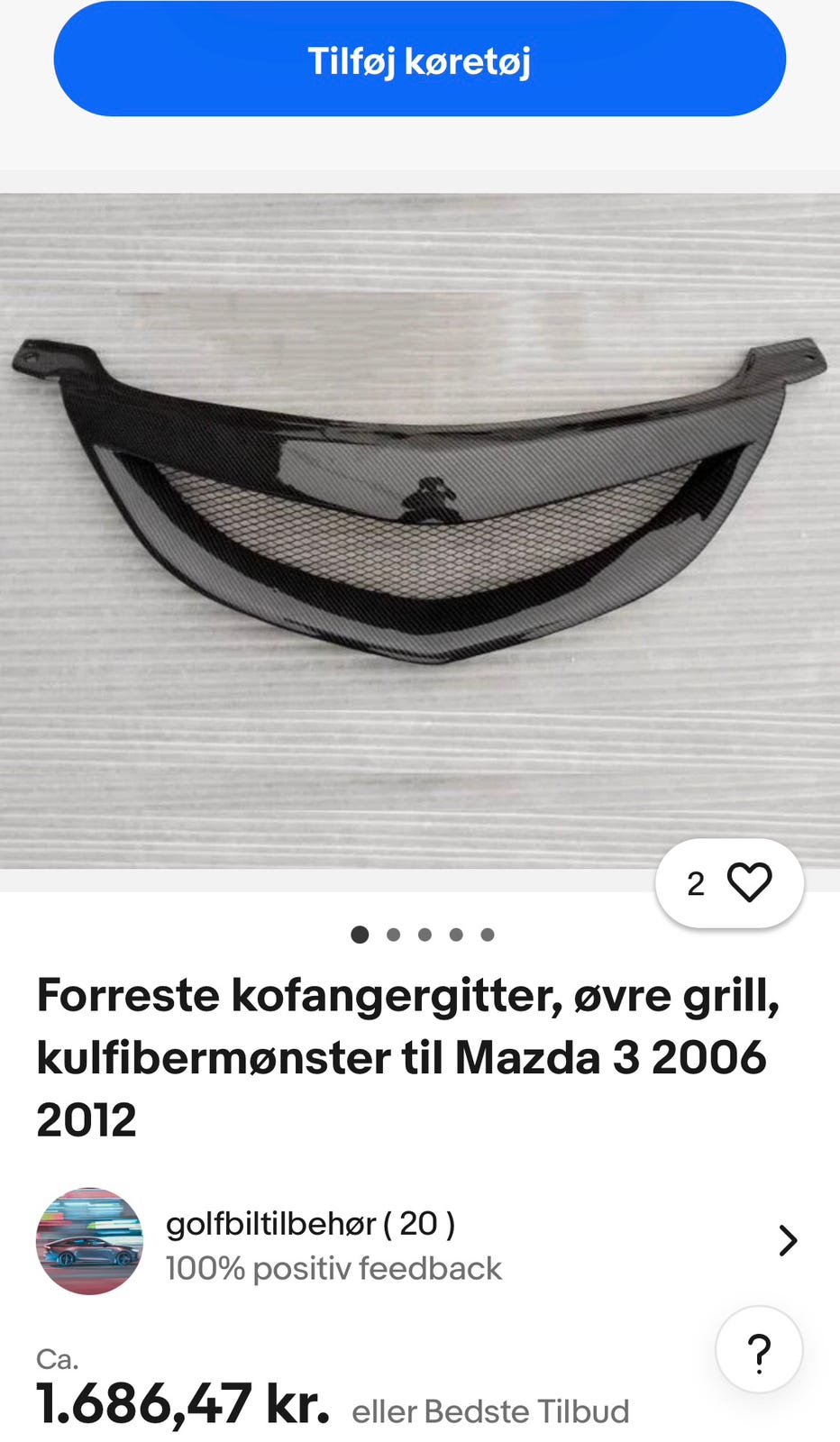Open the golfbiltilbehør seller page

coord(311,1223)
